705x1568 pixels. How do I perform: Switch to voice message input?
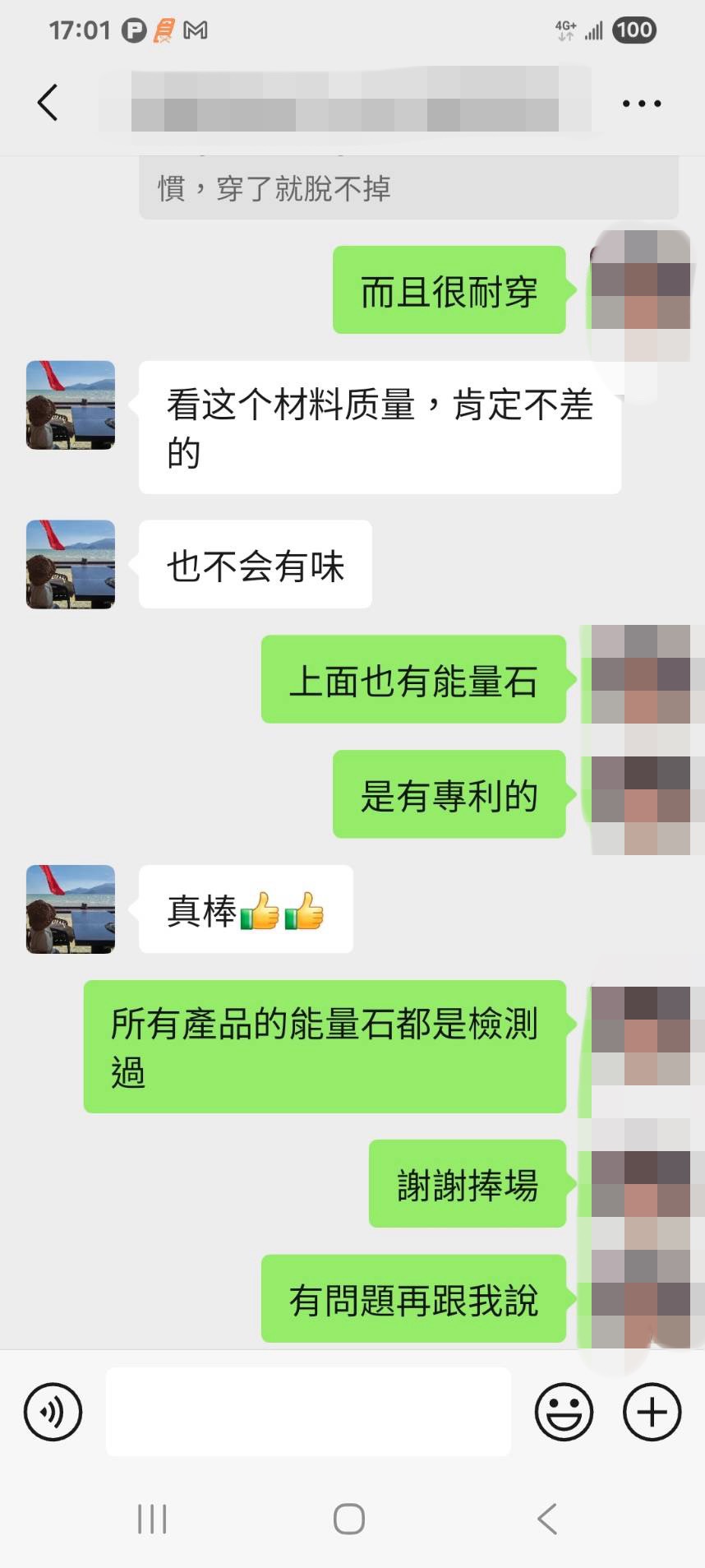[53, 1412]
